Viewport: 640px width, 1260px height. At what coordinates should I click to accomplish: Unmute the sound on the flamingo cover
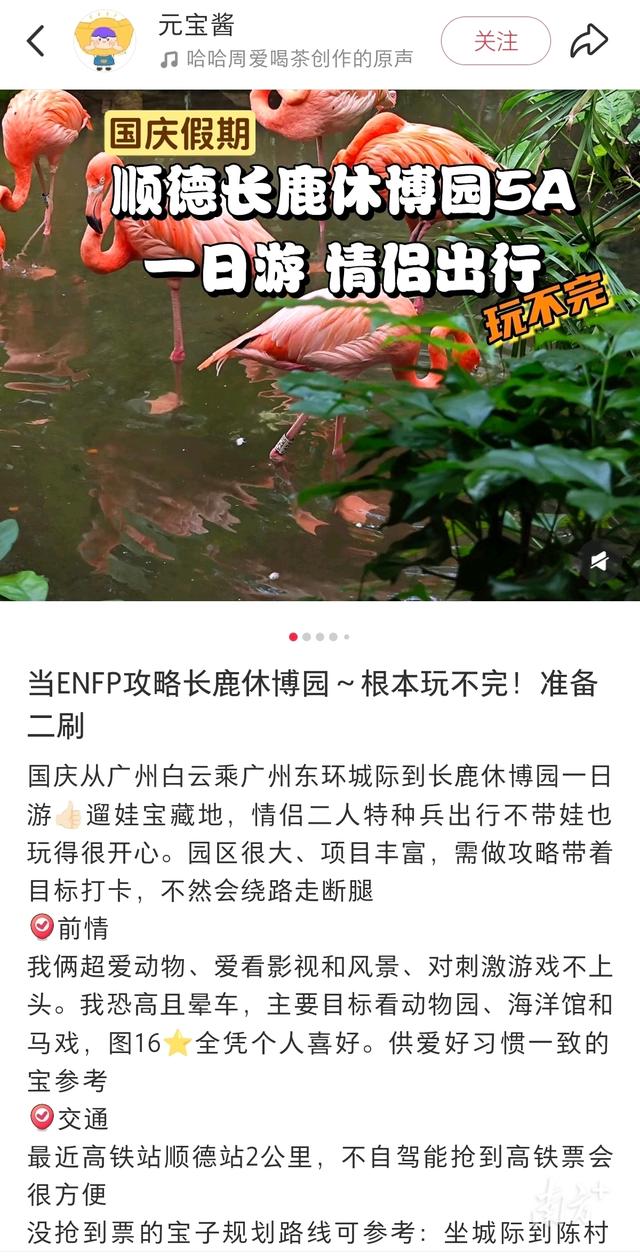599,562
